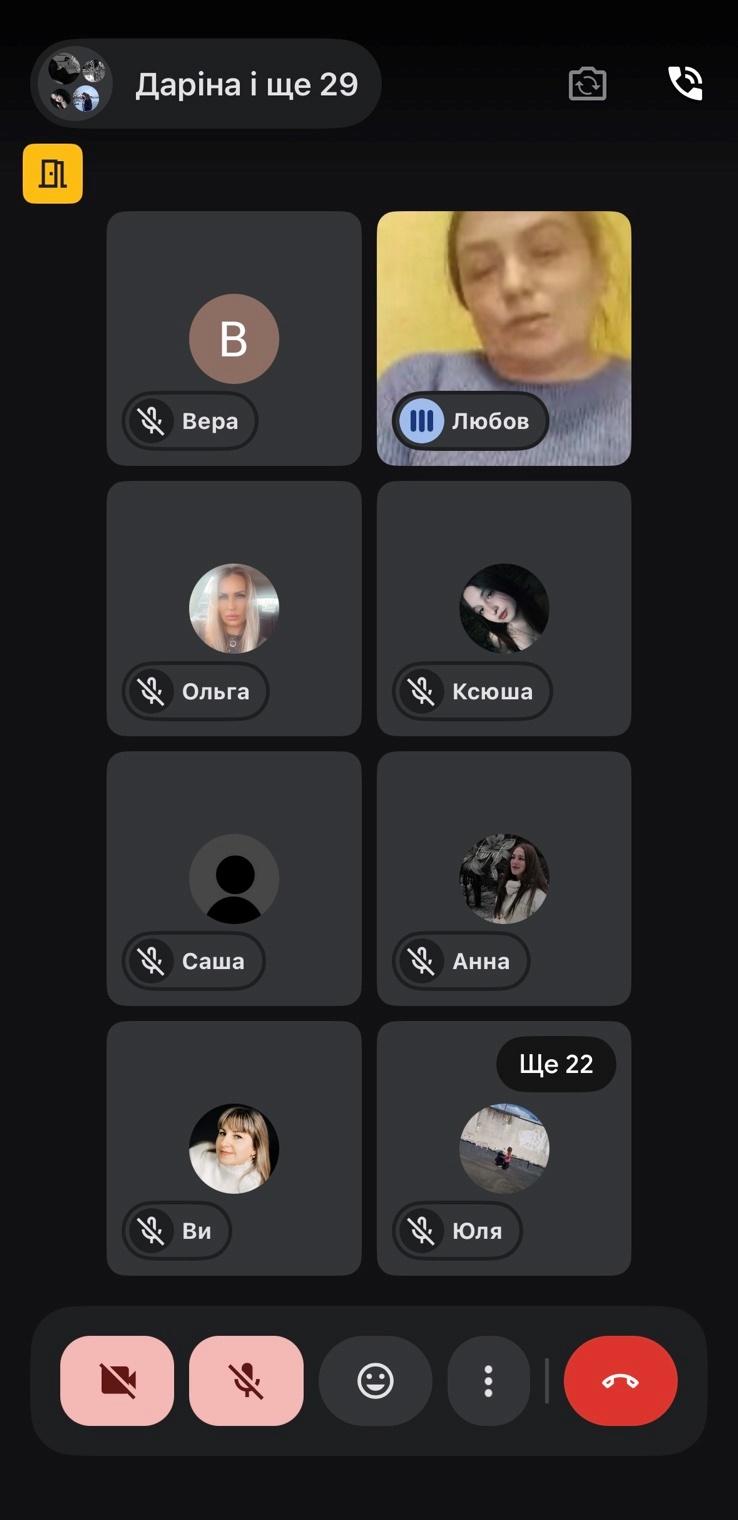Tap the yellow exit door icon
The width and height of the screenshot is (738, 1520).
pos(52,172)
